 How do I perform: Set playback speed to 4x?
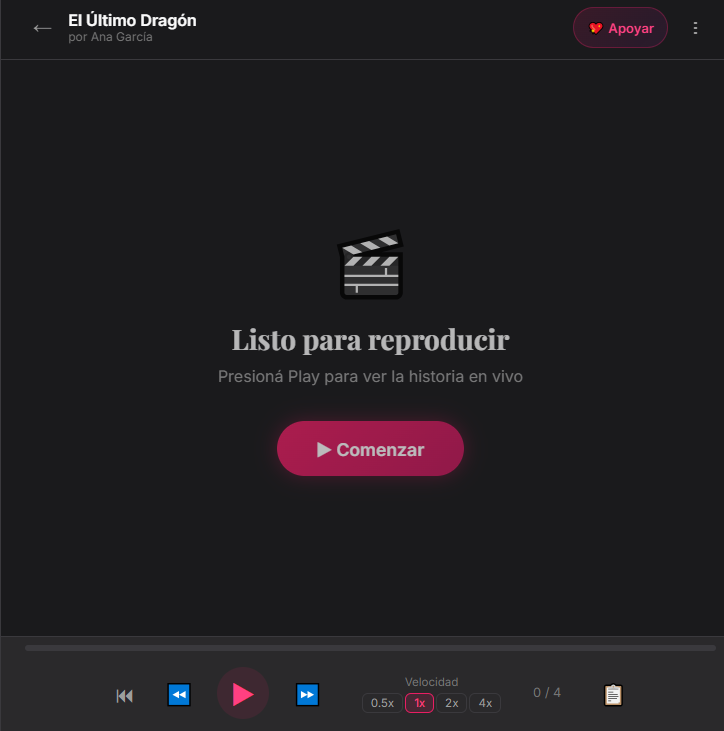[x=484, y=702]
